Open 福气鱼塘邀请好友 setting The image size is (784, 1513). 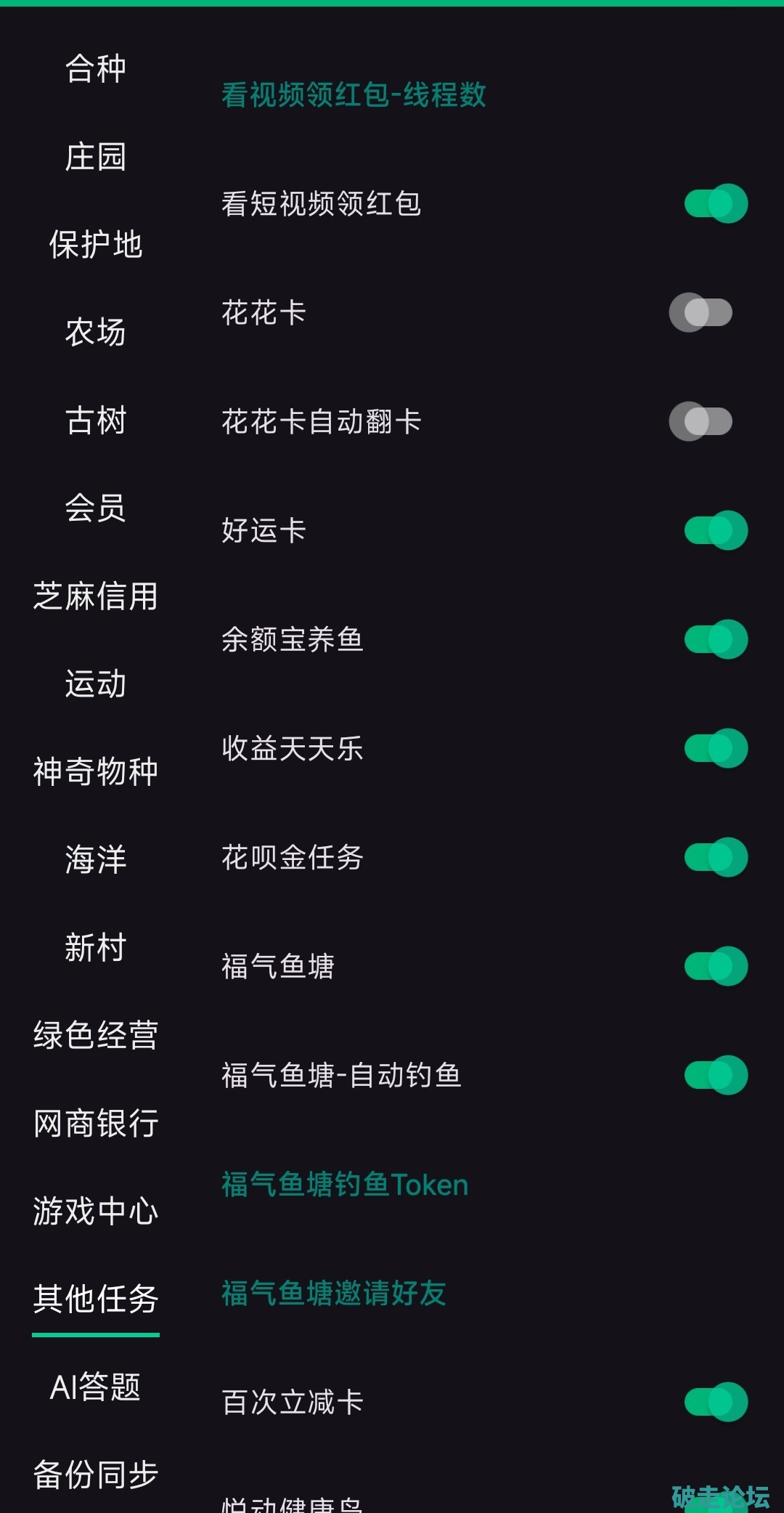point(334,1294)
